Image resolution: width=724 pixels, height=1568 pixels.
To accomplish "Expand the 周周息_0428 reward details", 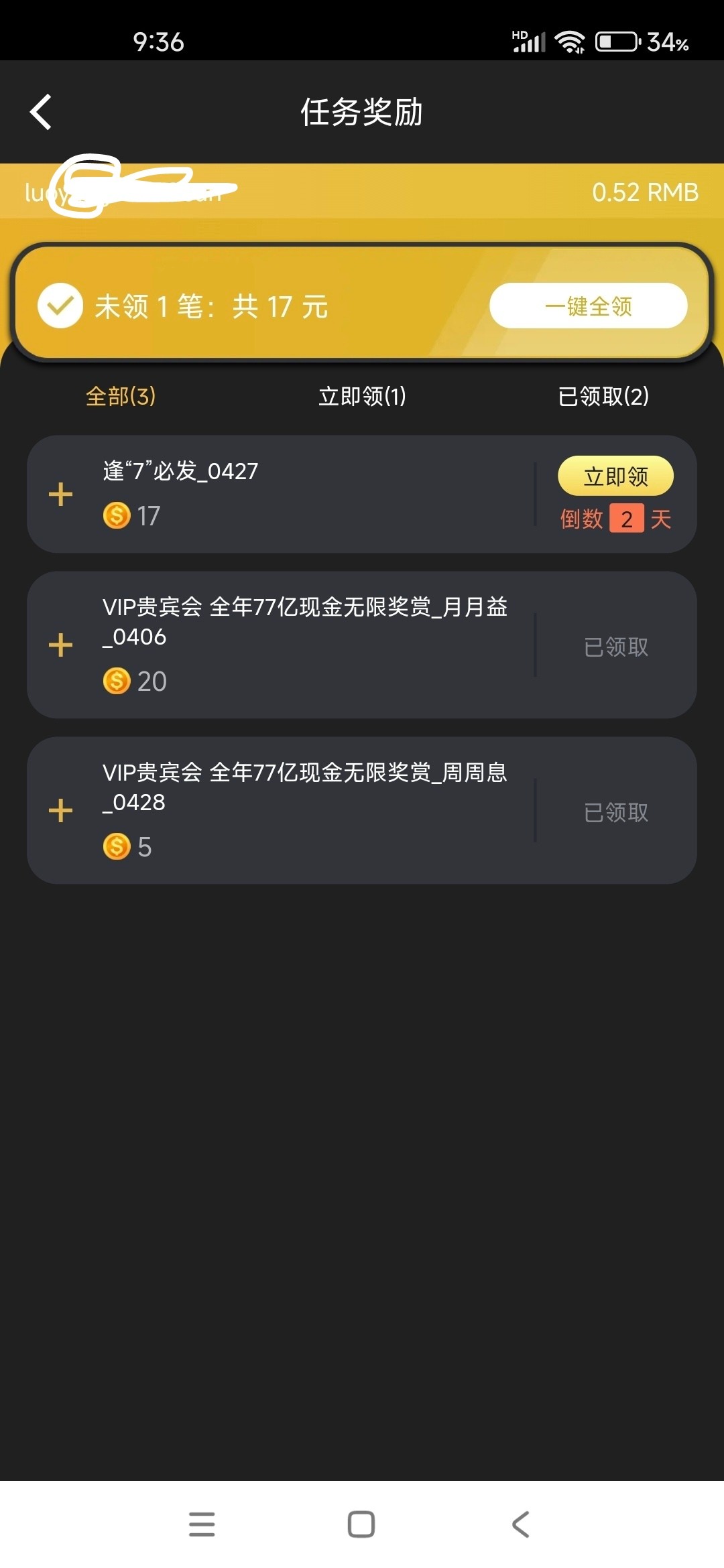I will pyautogui.click(x=60, y=810).
